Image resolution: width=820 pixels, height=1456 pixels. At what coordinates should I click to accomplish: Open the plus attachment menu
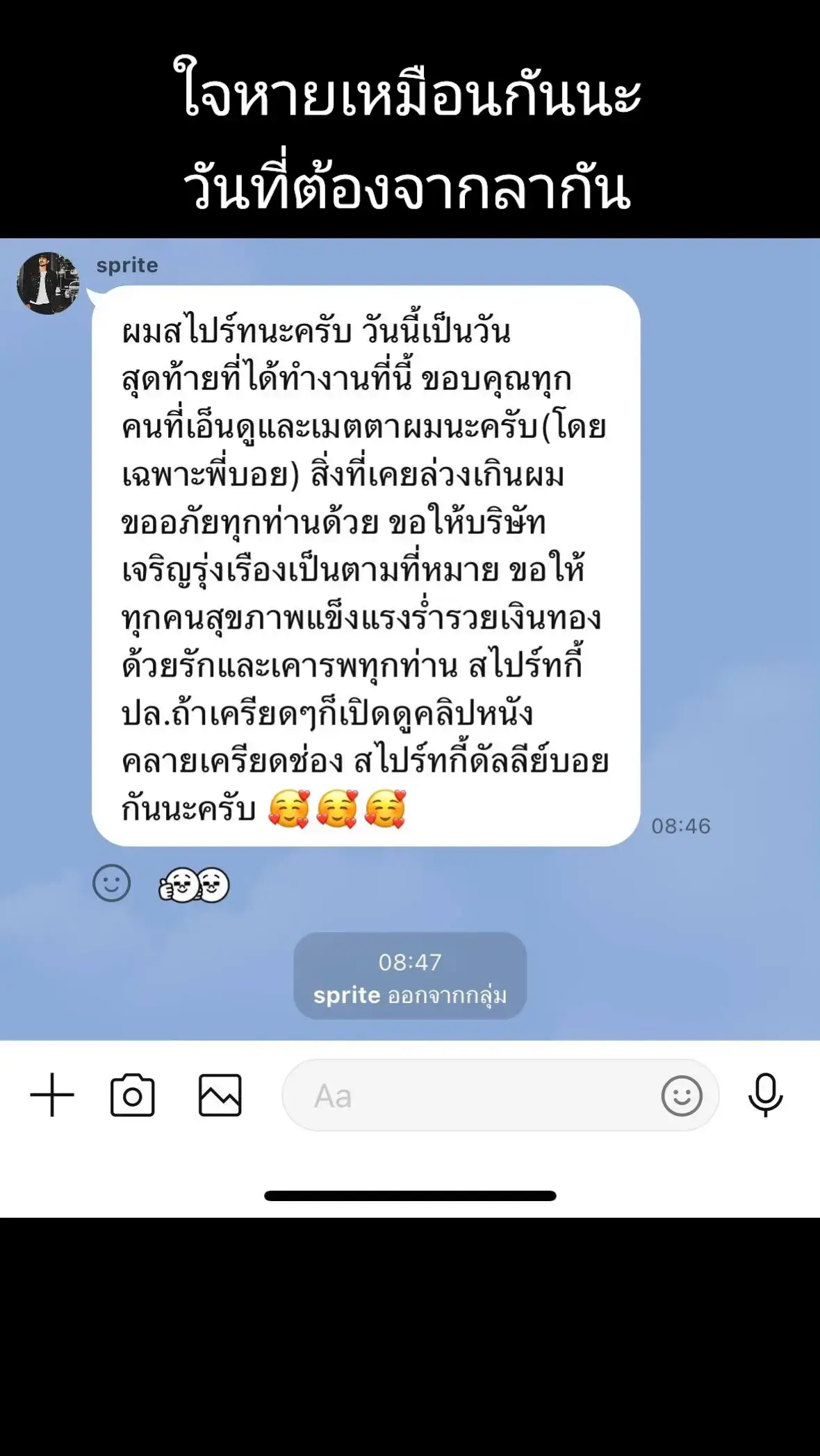(52, 1095)
